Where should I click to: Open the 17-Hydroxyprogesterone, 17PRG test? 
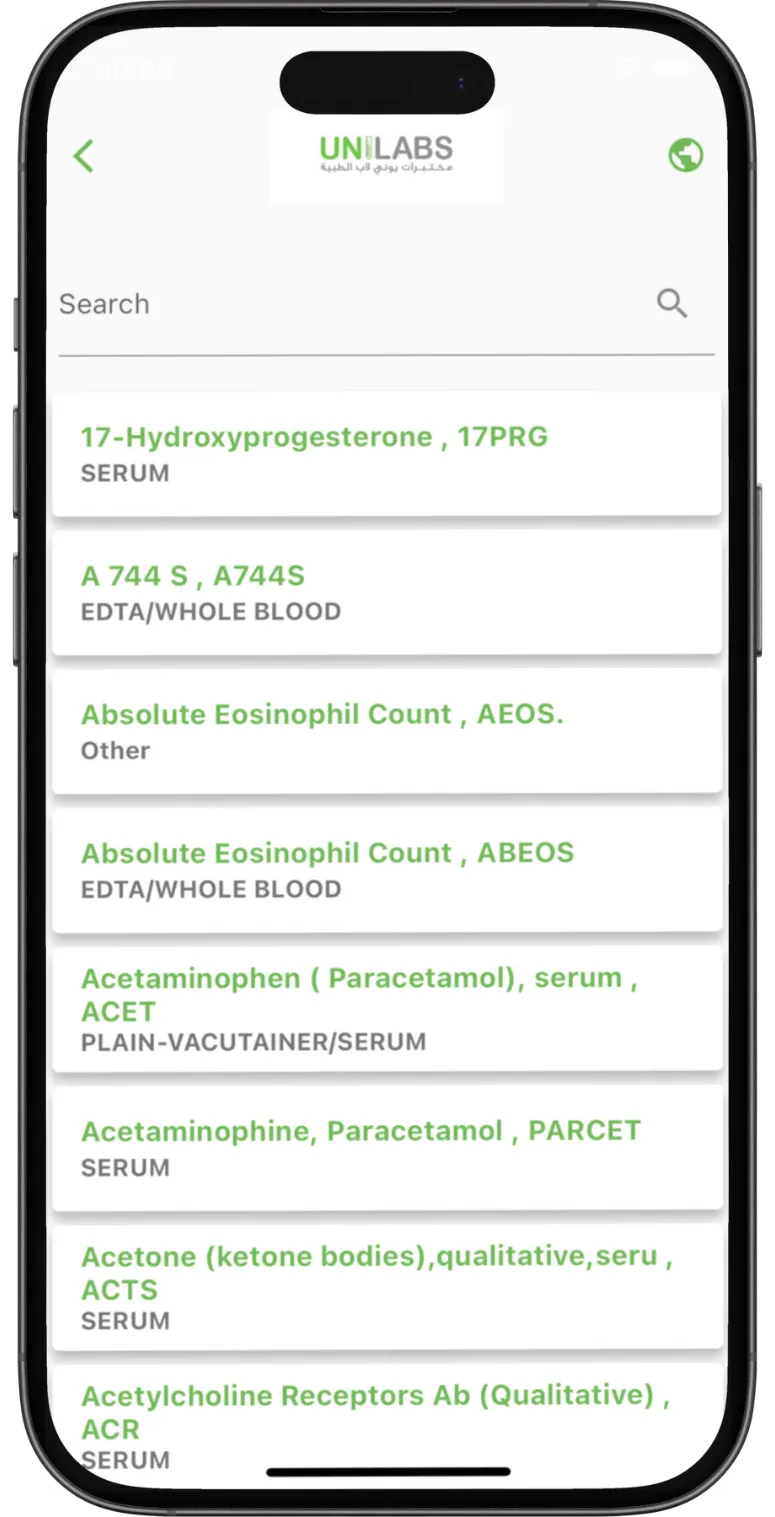coord(386,454)
